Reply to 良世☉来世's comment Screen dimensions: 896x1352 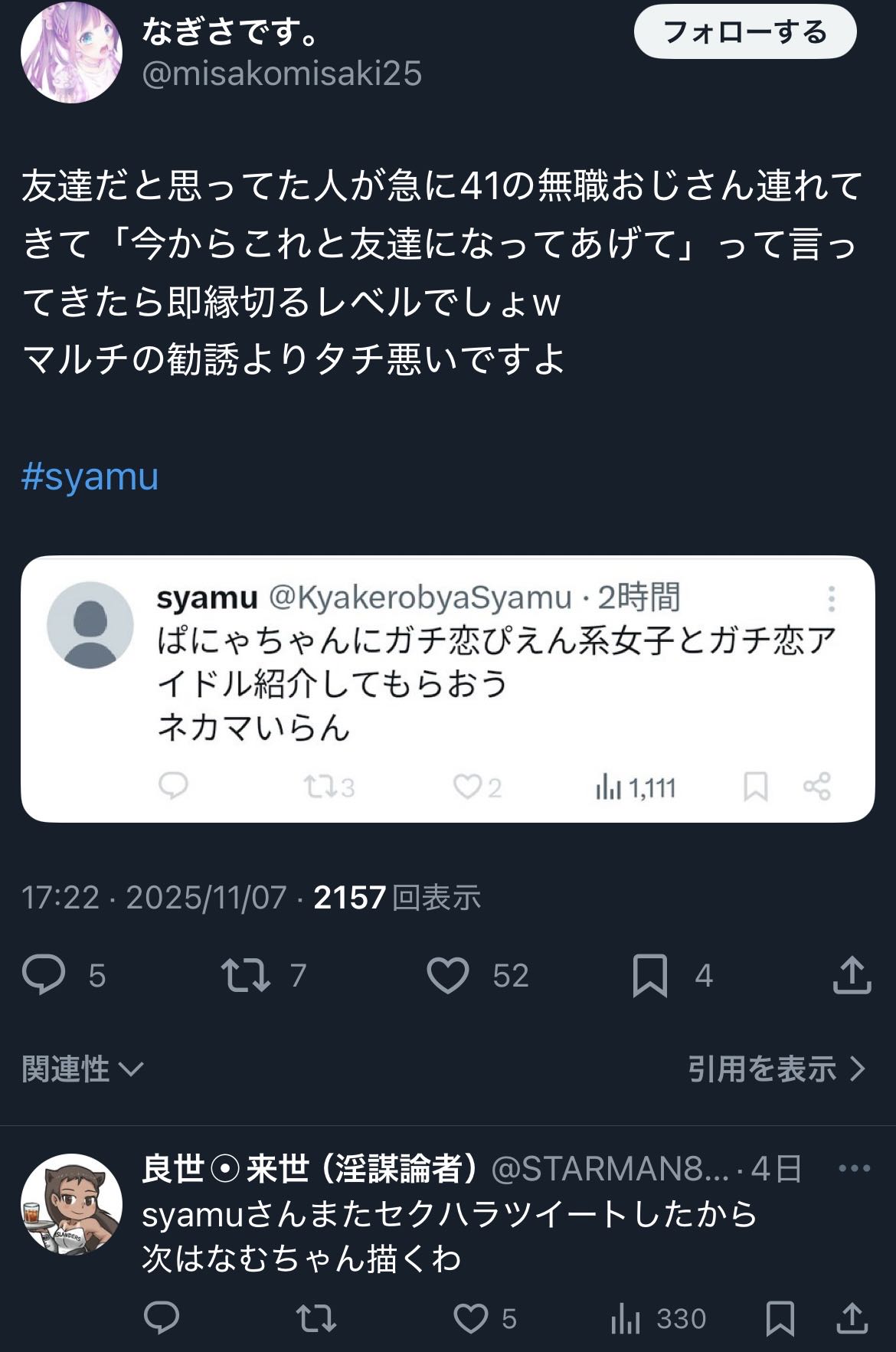click(x=162, y=1318)
